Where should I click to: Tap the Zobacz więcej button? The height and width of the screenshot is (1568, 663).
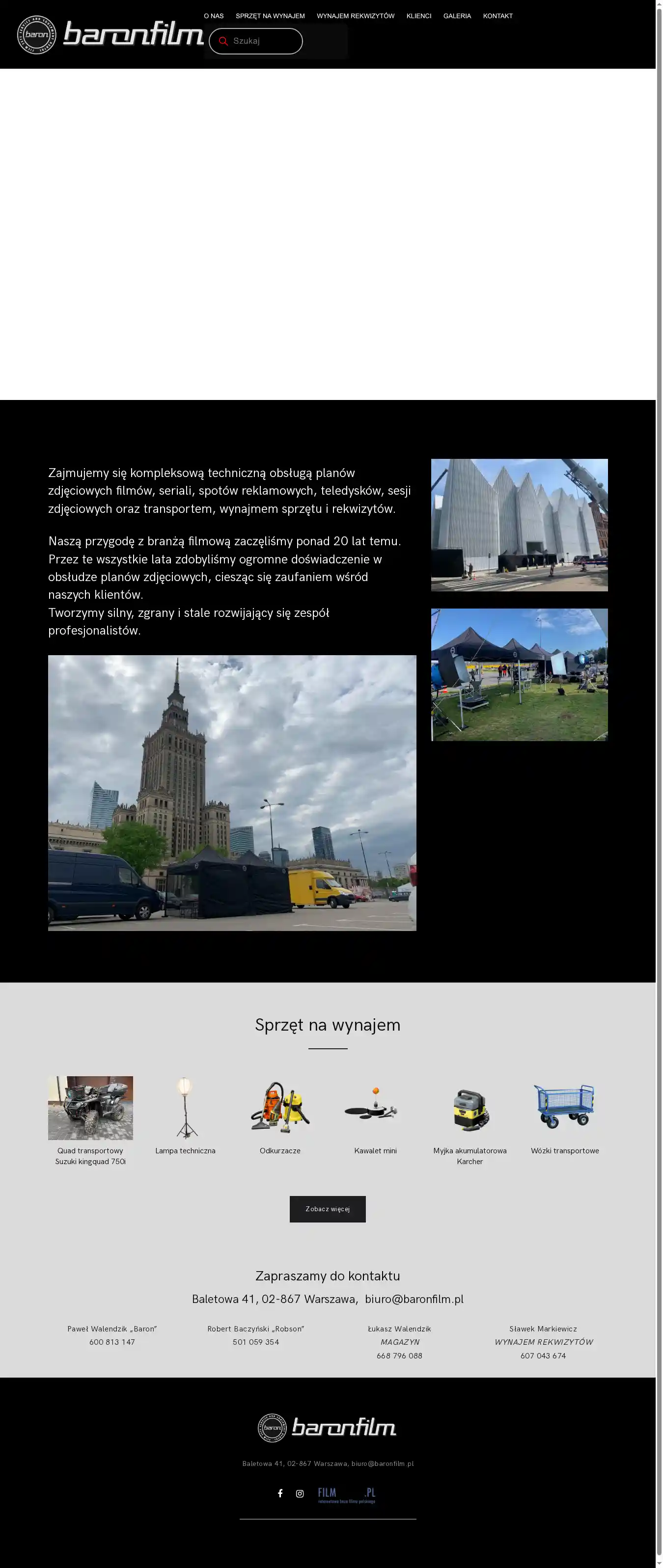(327, 1209)
